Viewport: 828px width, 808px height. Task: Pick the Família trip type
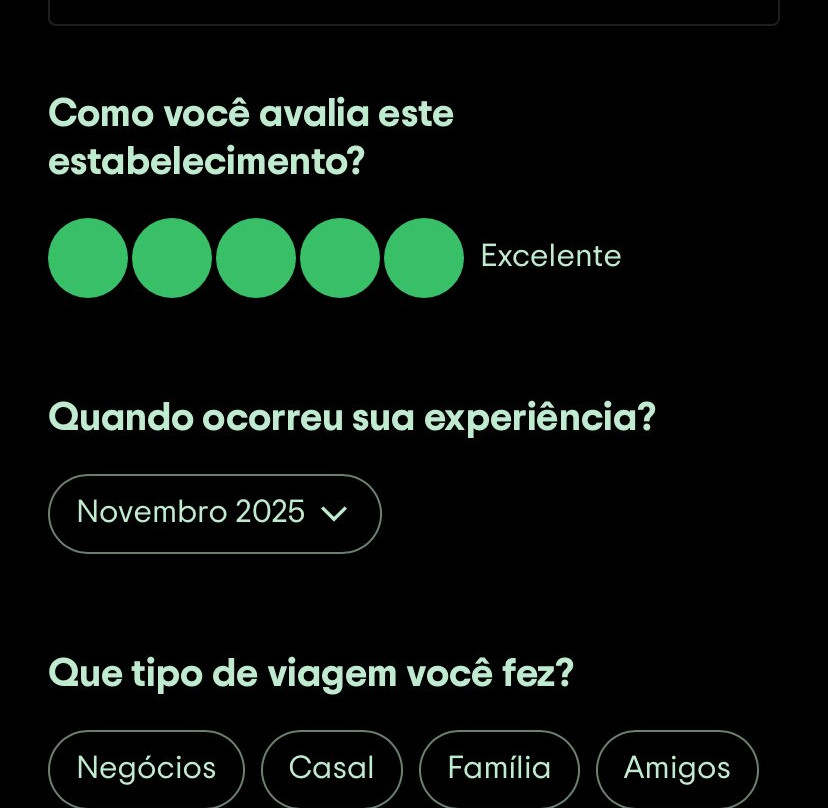(x=499, y=768)
